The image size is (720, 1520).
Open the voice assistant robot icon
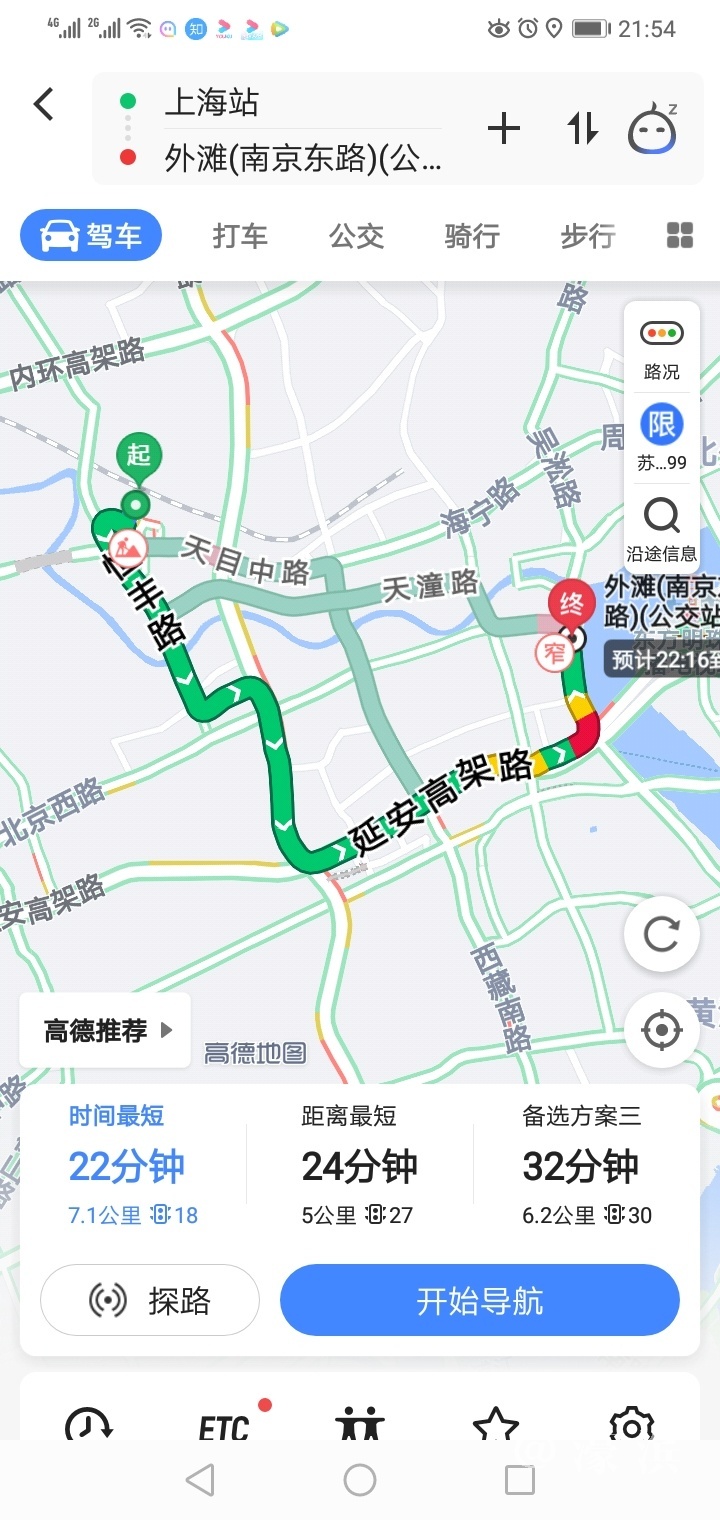click(x=652, y=128)
